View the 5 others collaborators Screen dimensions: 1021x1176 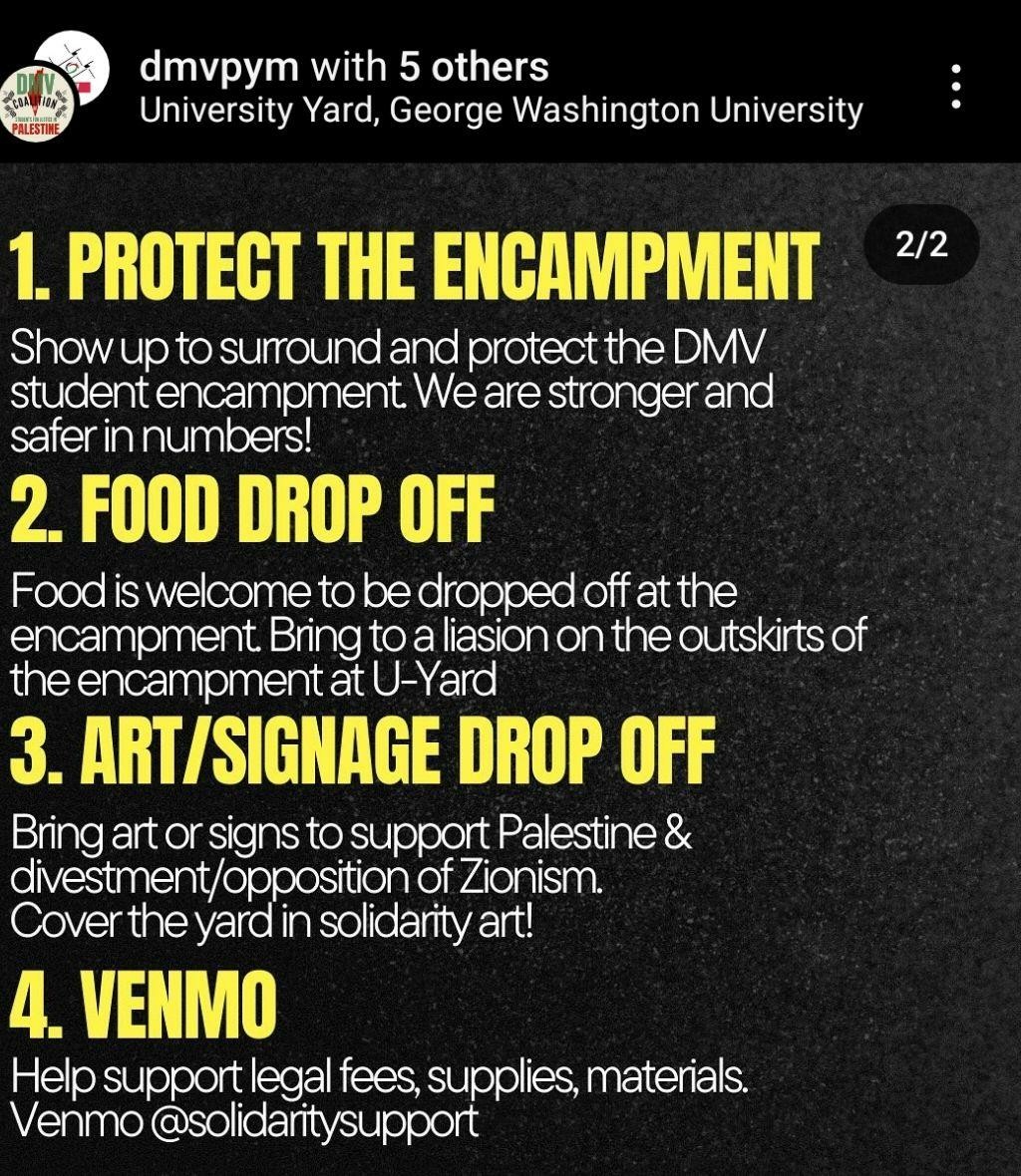[474, 67]
